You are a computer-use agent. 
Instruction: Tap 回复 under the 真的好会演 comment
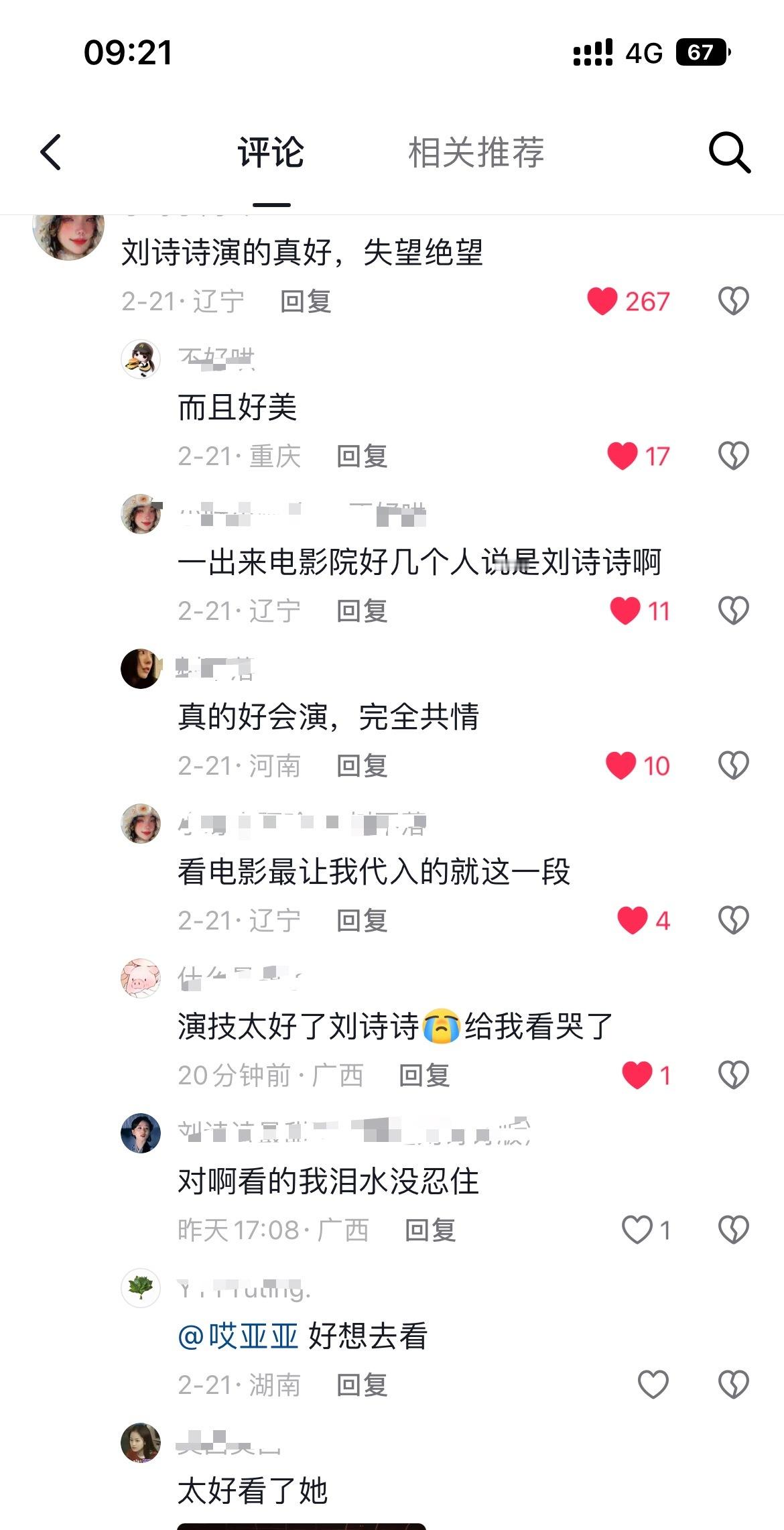click(363, 765)
